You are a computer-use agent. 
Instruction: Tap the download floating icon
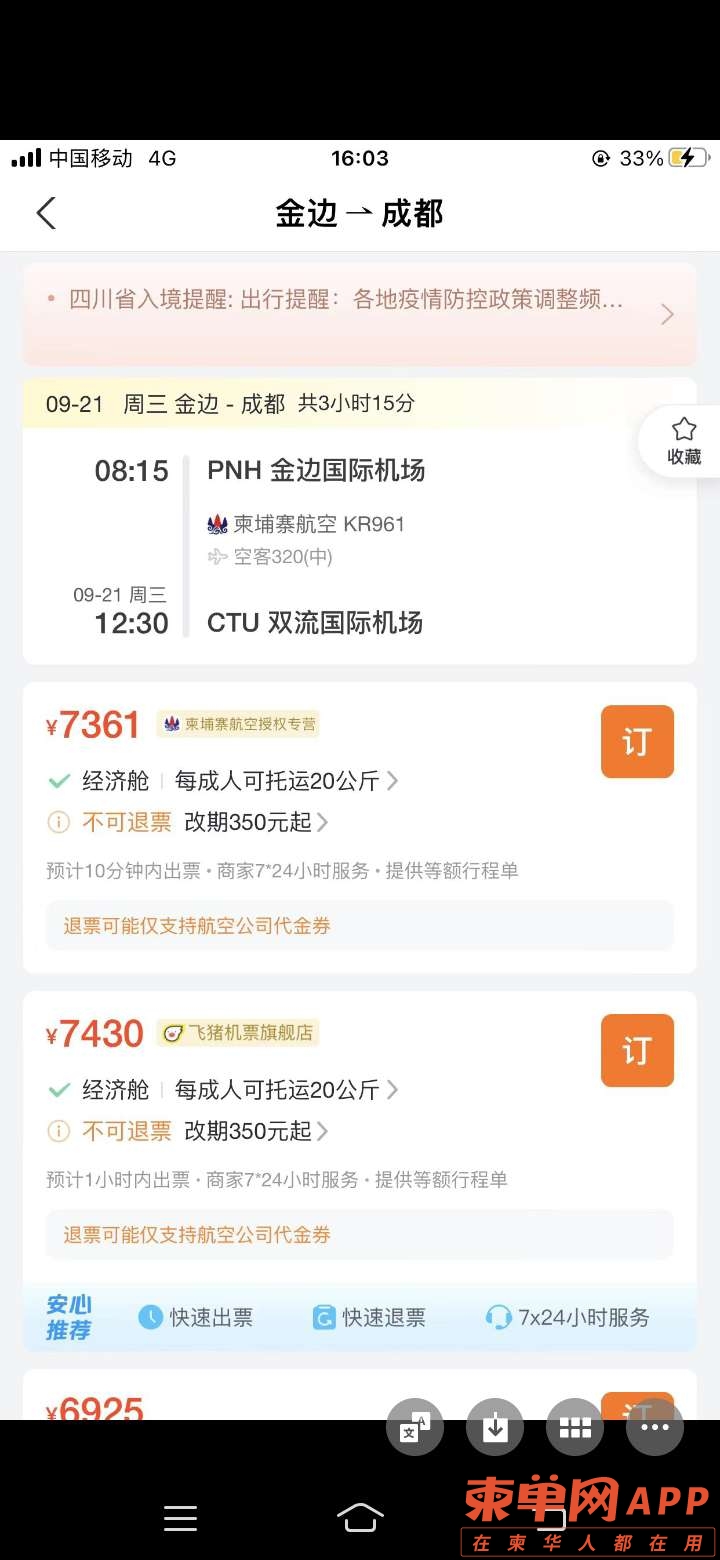pos(495,1427)
